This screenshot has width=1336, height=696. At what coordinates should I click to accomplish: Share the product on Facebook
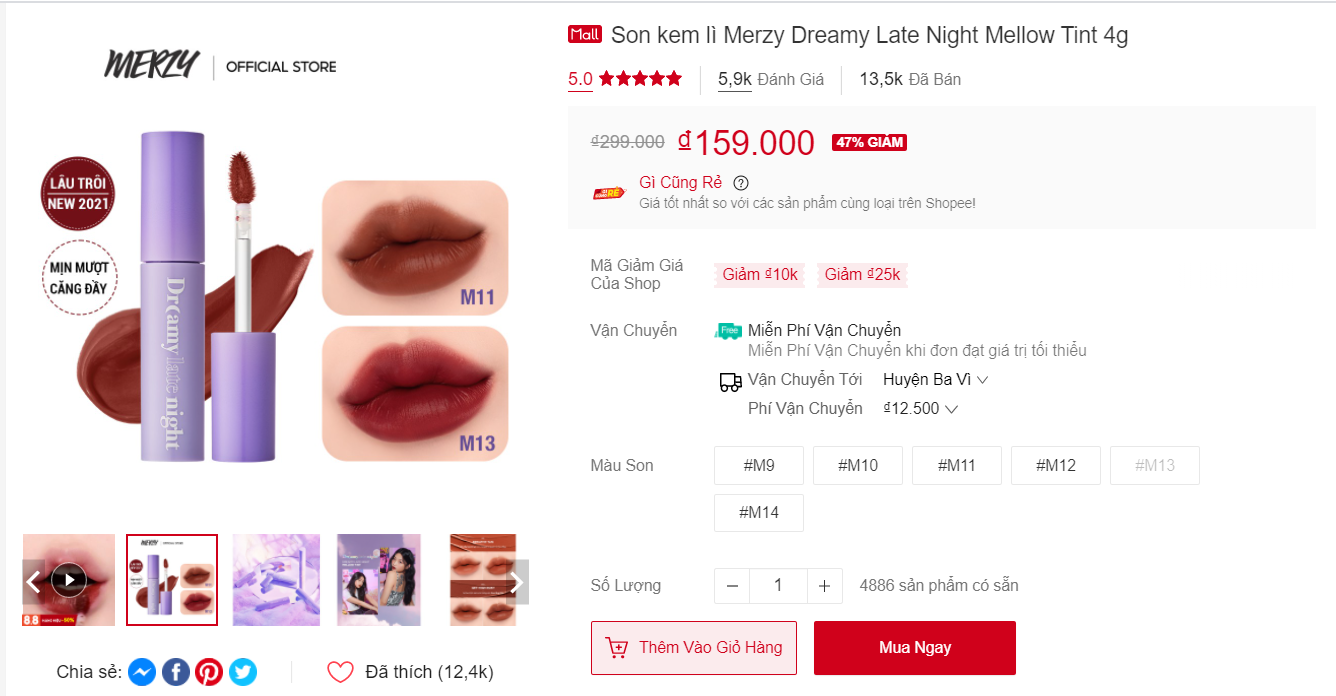coord(175,672)
